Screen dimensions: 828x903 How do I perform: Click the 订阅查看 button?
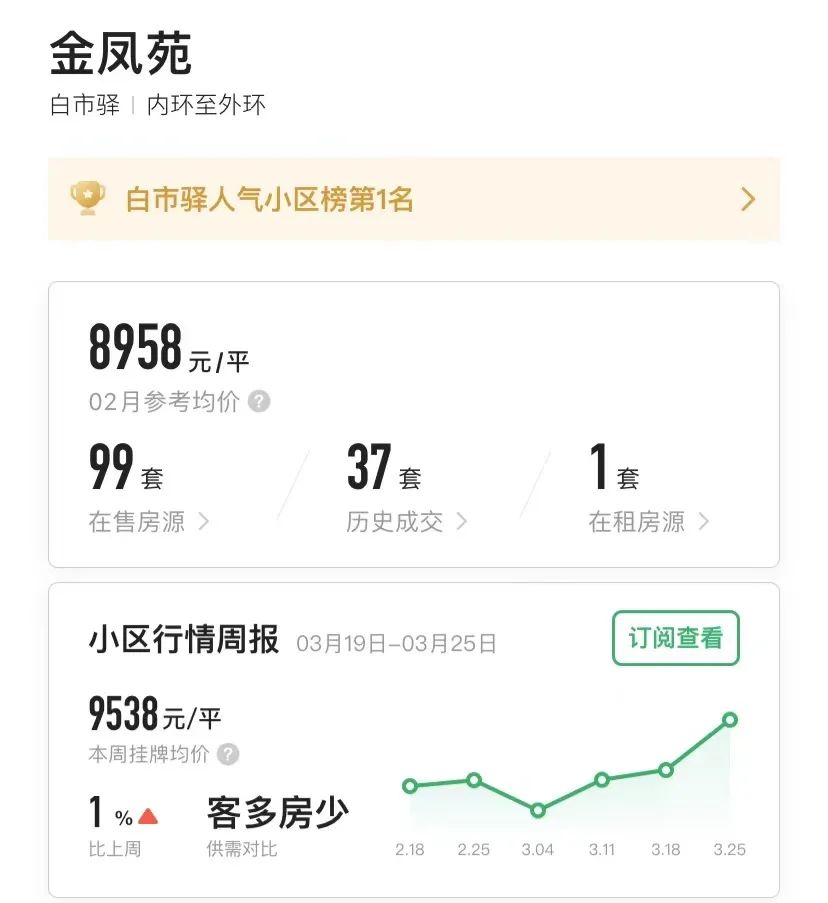(x=675, y=638)
